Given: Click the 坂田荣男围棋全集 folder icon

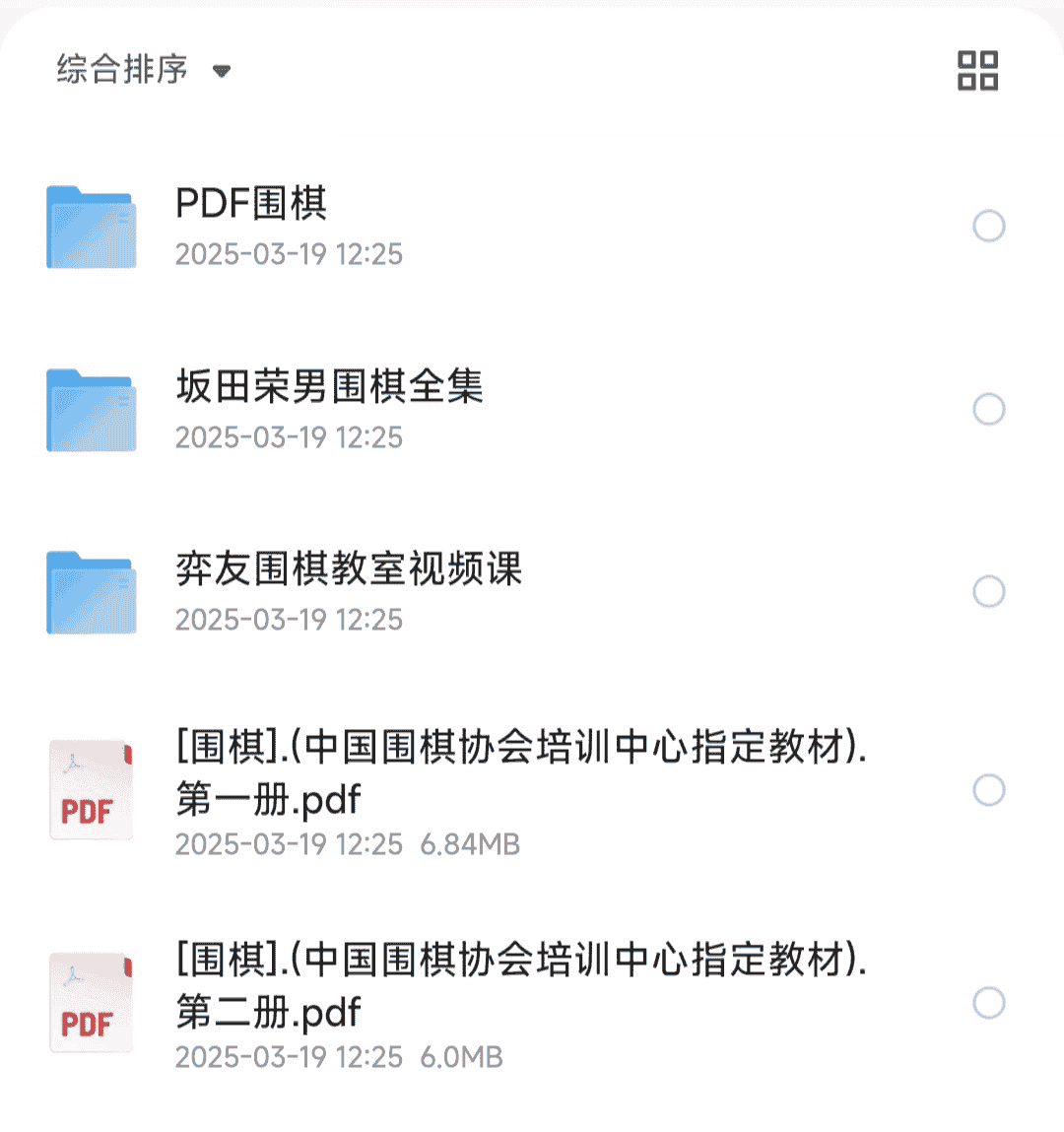Looking at the screenshot, I should coord(91,409).
